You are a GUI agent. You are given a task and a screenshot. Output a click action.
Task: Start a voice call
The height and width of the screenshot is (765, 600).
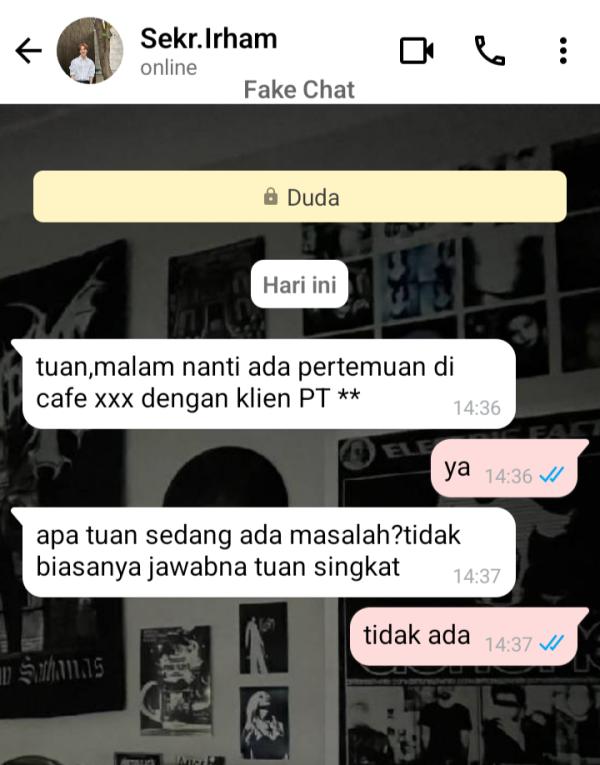[x=489, y=51]
